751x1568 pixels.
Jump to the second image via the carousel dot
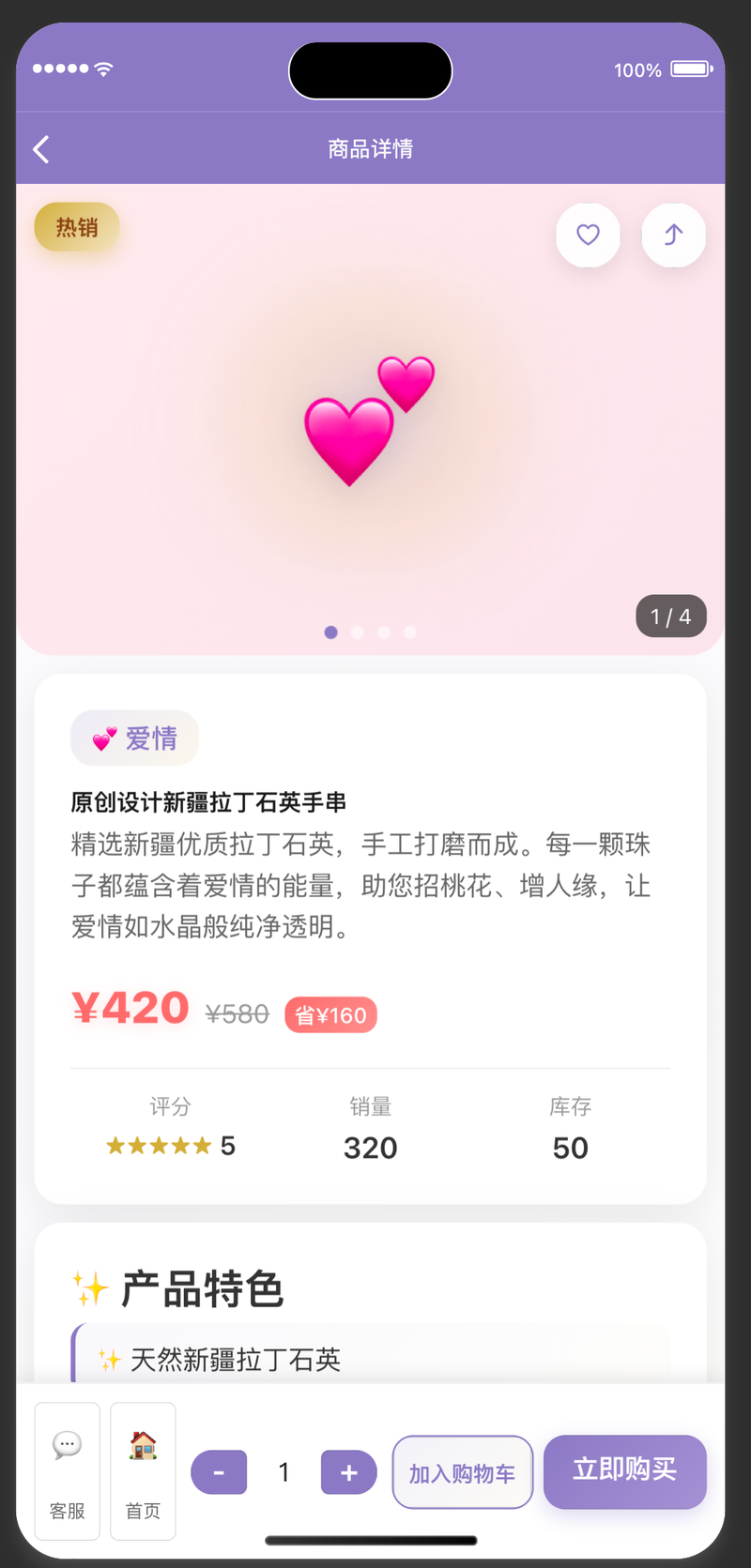(x=358, y=632)
